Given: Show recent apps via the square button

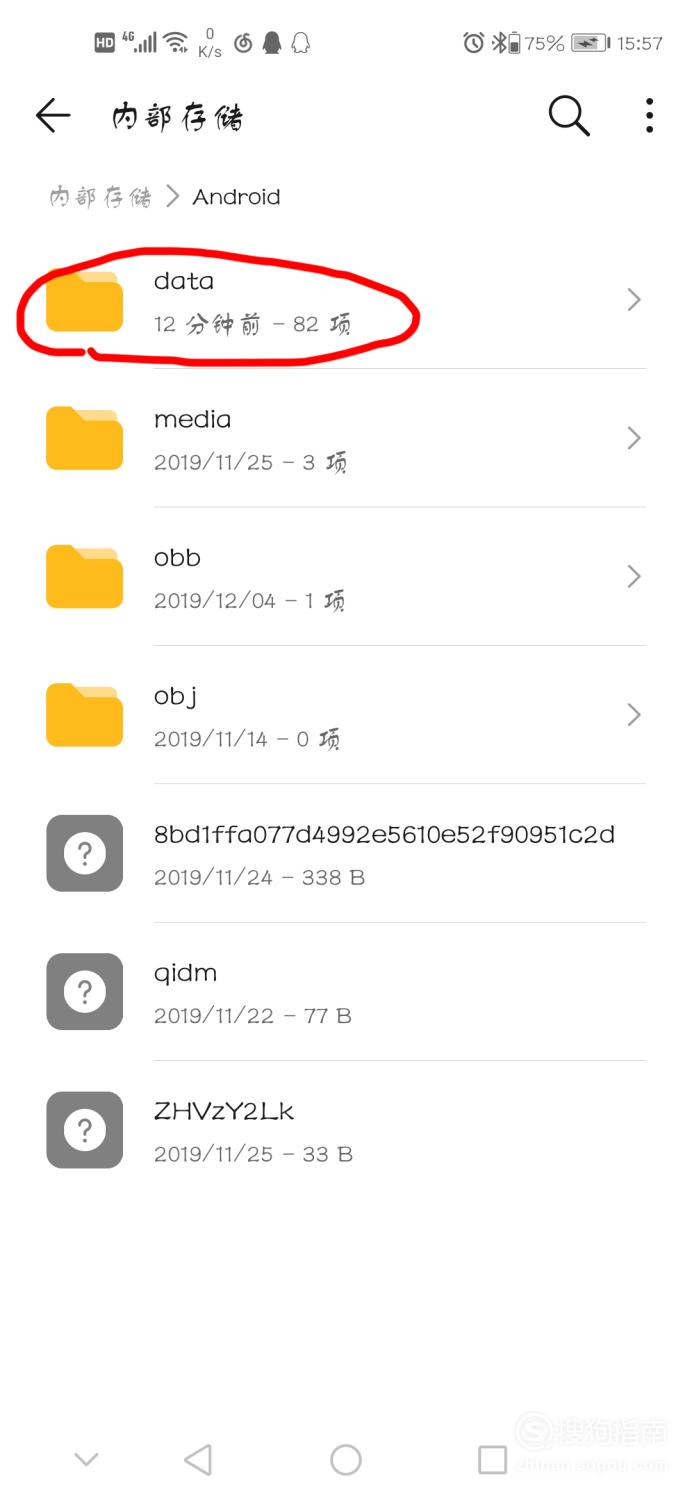Looking at the screenshot, I should pyautogui.click(x=492, y=1460).
